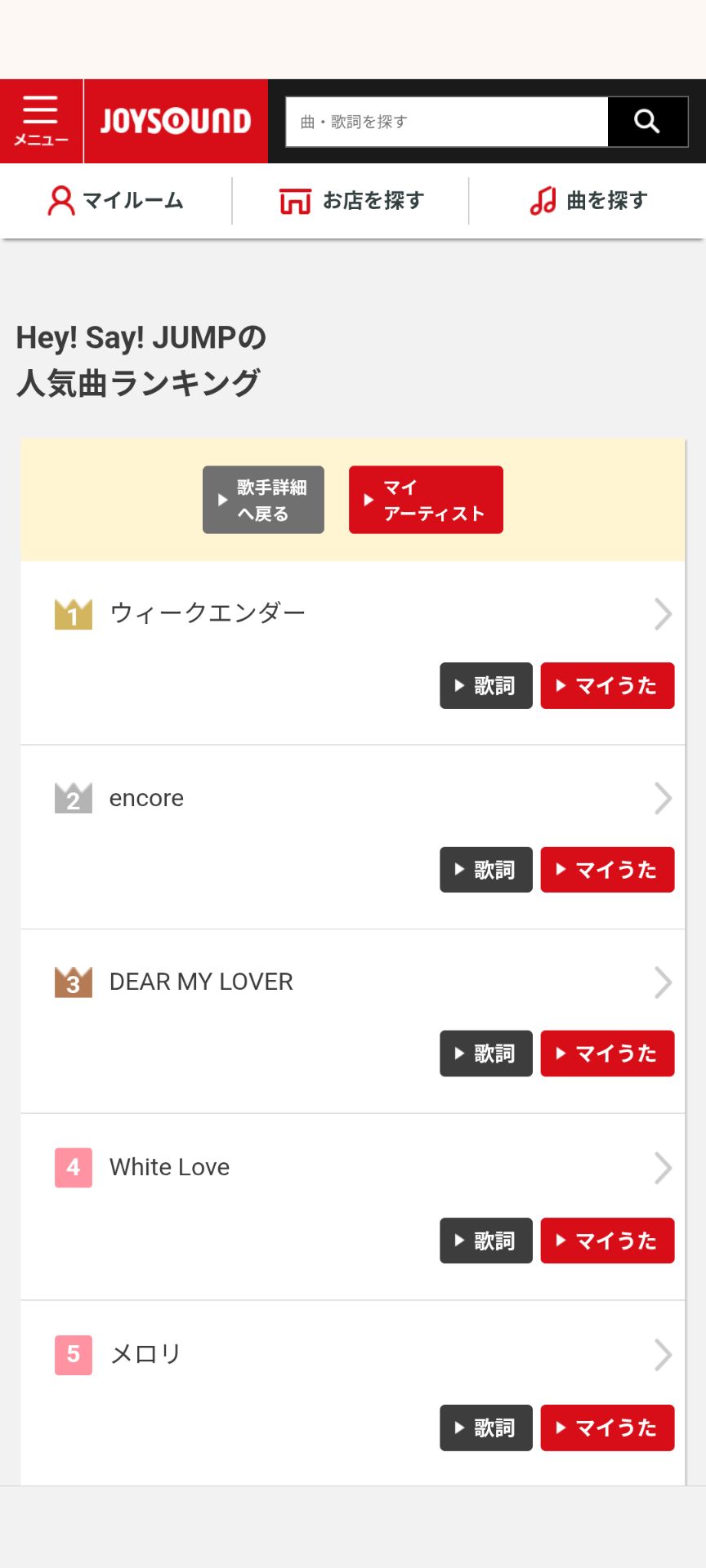Add to マイアーティスト
The width and height of the screenshot is (706, 1568).
tap(426, 500)
